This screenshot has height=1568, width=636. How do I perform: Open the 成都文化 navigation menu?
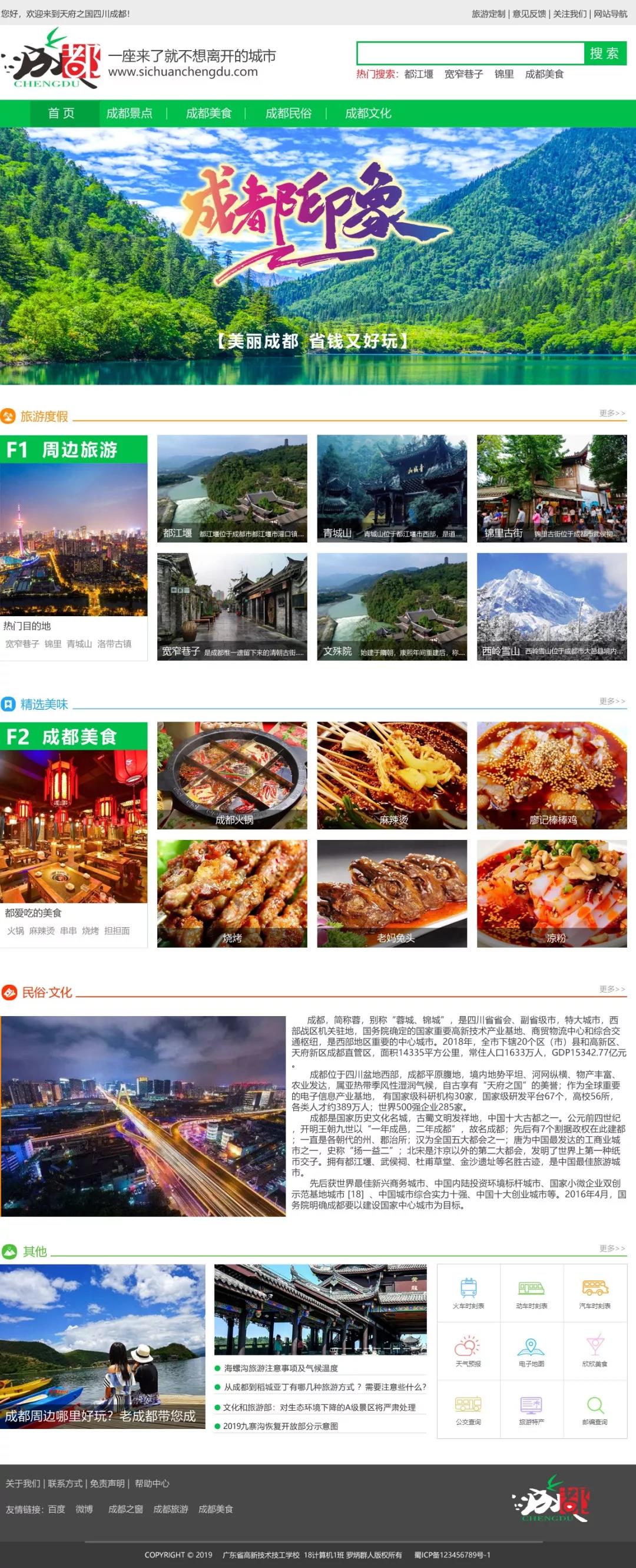[368, 113]
